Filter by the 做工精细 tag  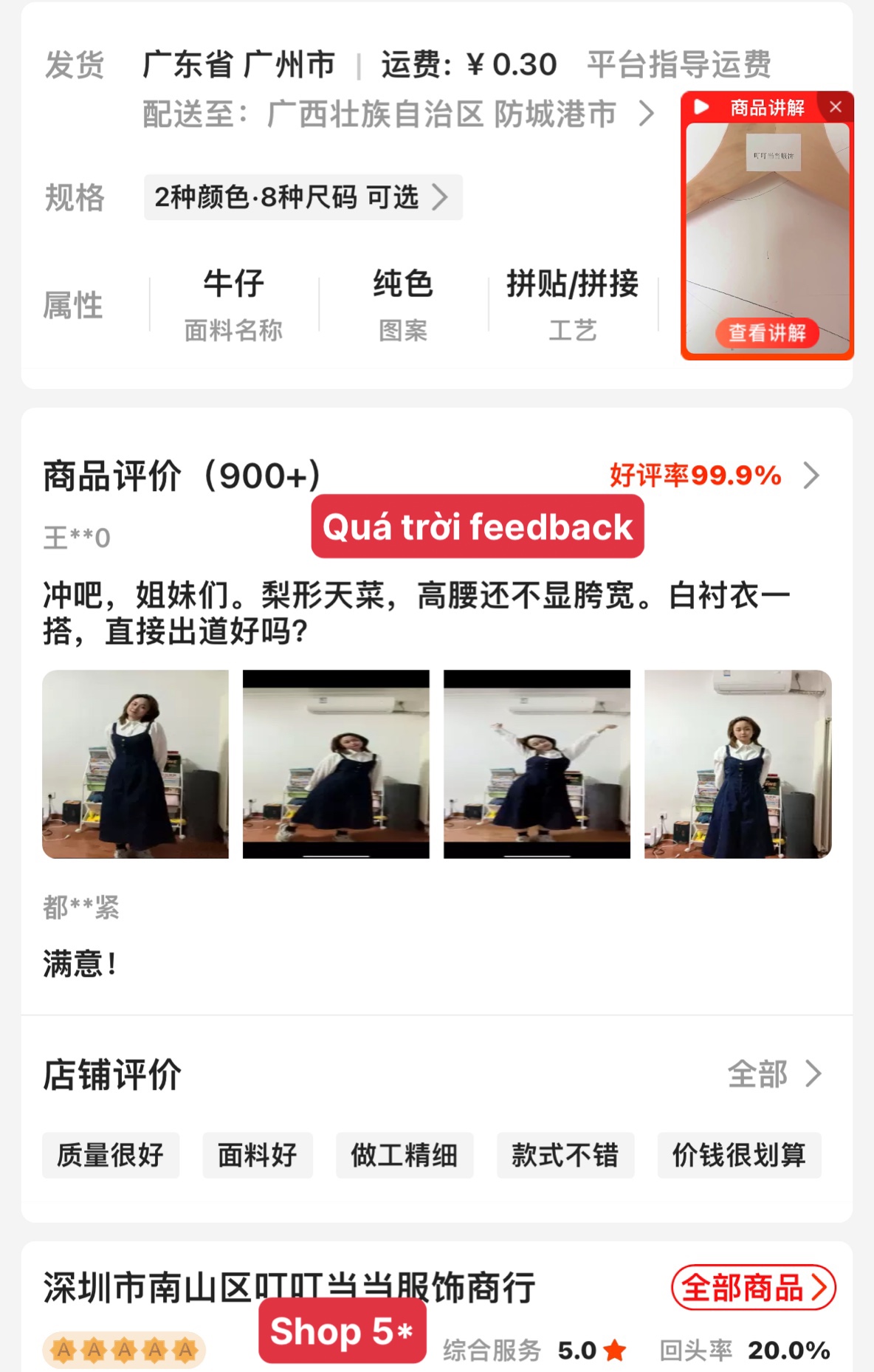(405, 1155)
